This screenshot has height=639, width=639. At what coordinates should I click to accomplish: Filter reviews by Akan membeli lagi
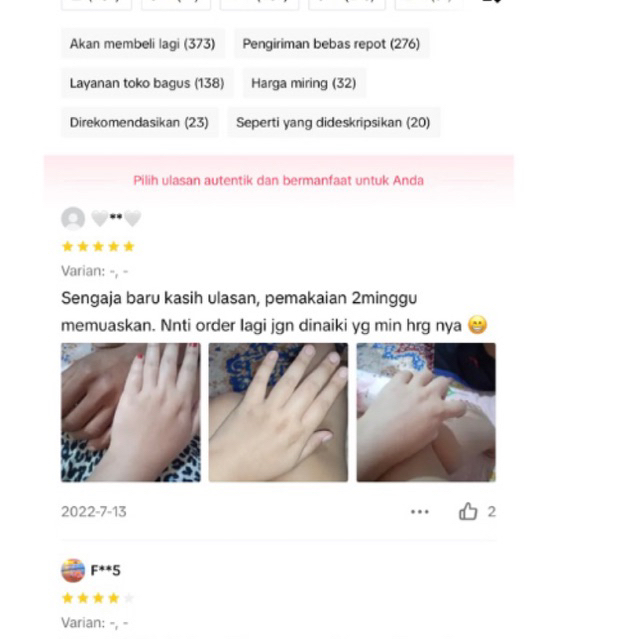point(143,44)
